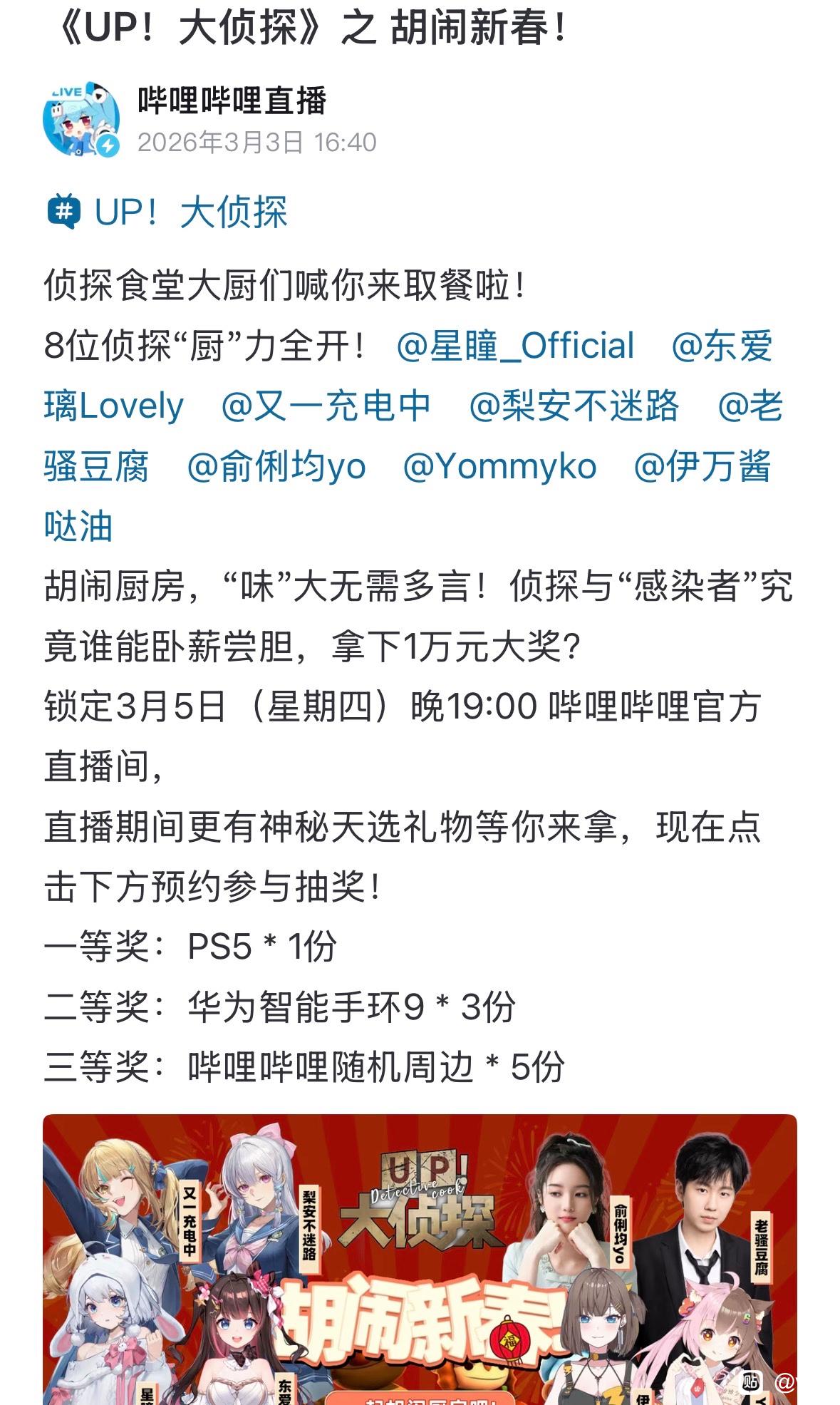840x1405 pixels.
Task: Open the @星瞳_Official mention
Action: 515,346
